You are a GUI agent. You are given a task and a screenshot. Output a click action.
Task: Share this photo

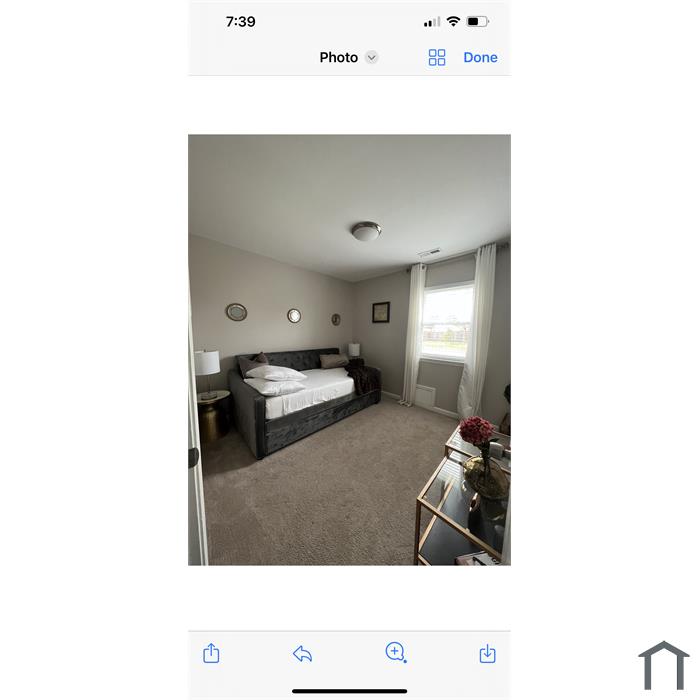[211, 653]
